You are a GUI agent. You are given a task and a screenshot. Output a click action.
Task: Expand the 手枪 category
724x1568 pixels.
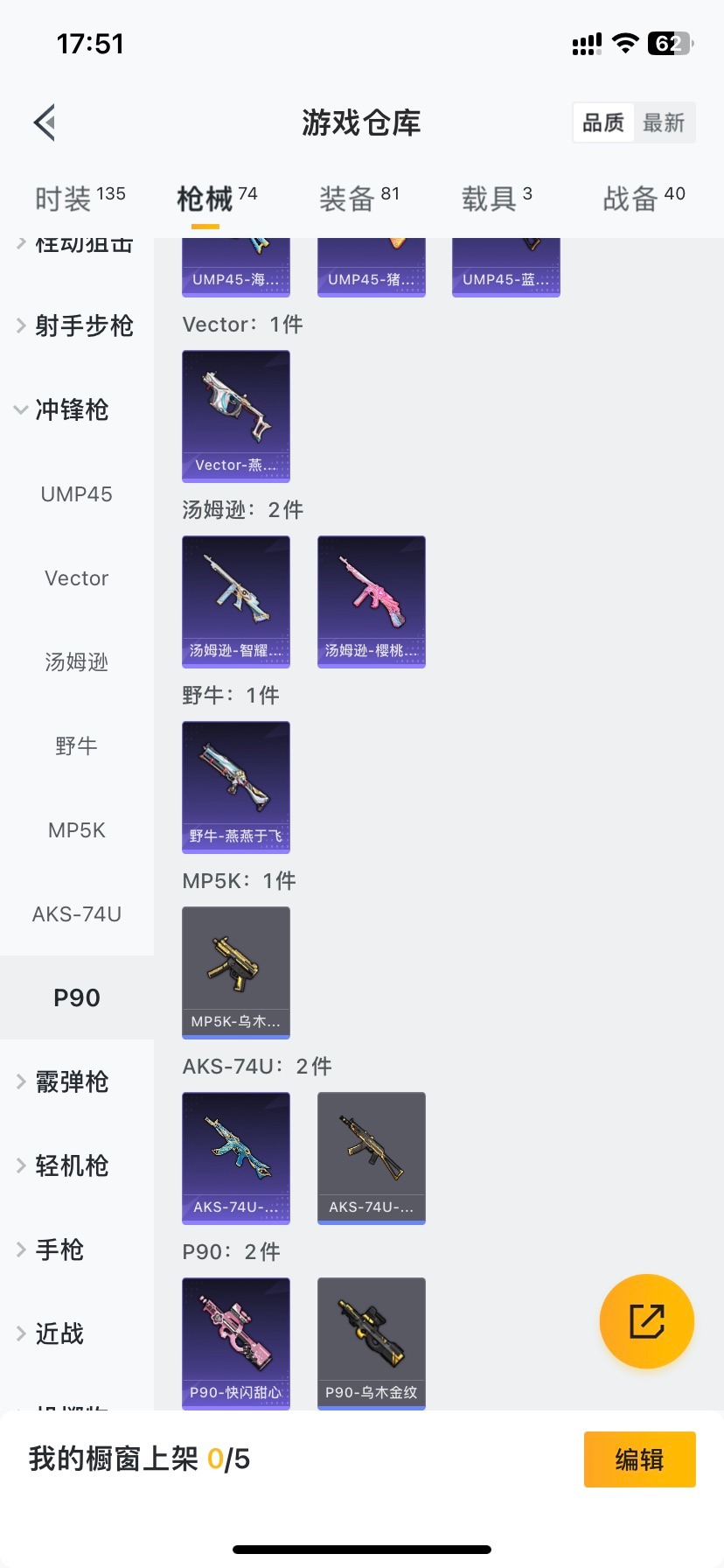(59, 1250)
